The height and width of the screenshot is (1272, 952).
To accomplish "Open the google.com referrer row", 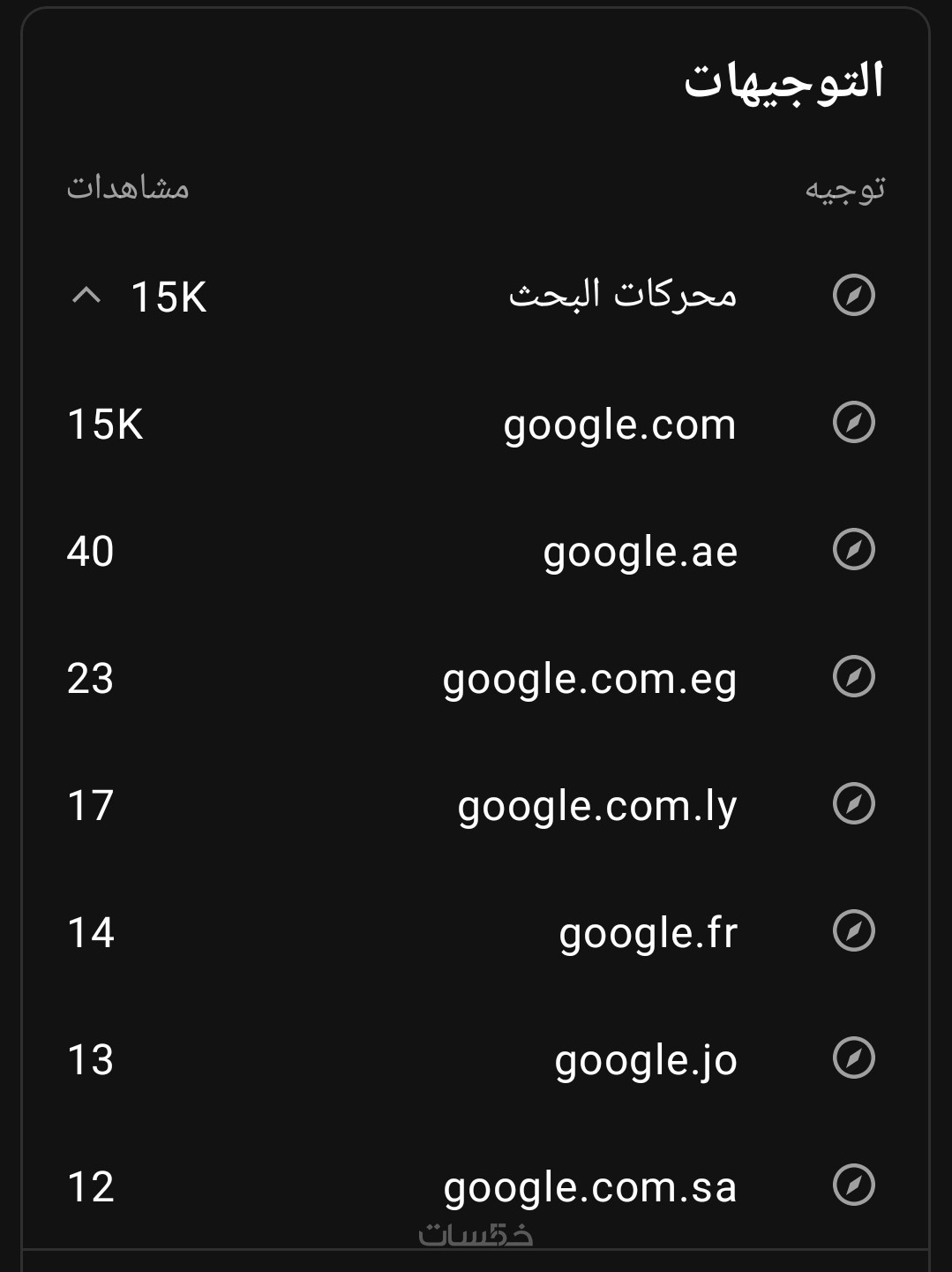I will point(619,425).
